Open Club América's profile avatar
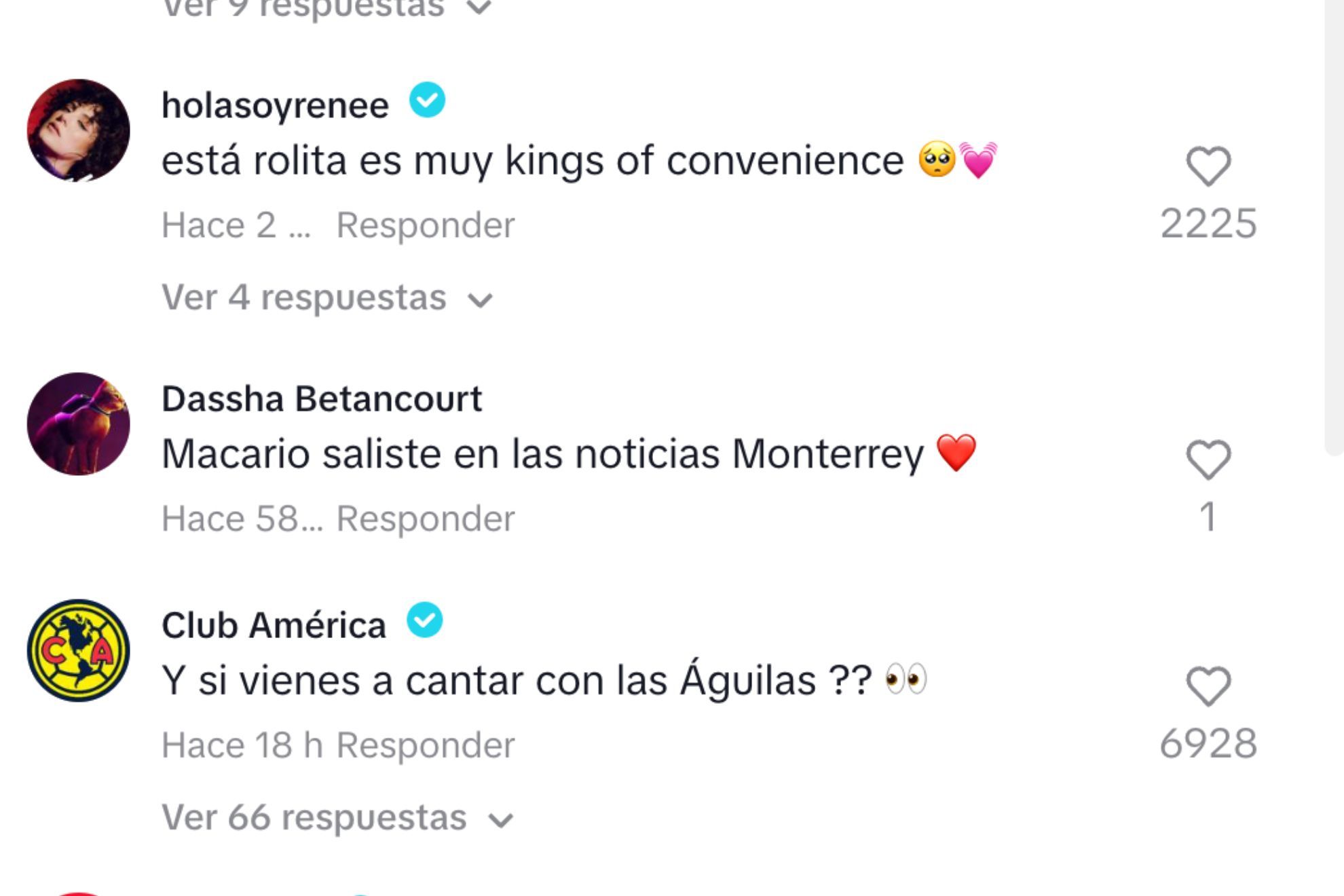Screen dimensions: 1344x896 pyautogui.click(x=79, y=650)
